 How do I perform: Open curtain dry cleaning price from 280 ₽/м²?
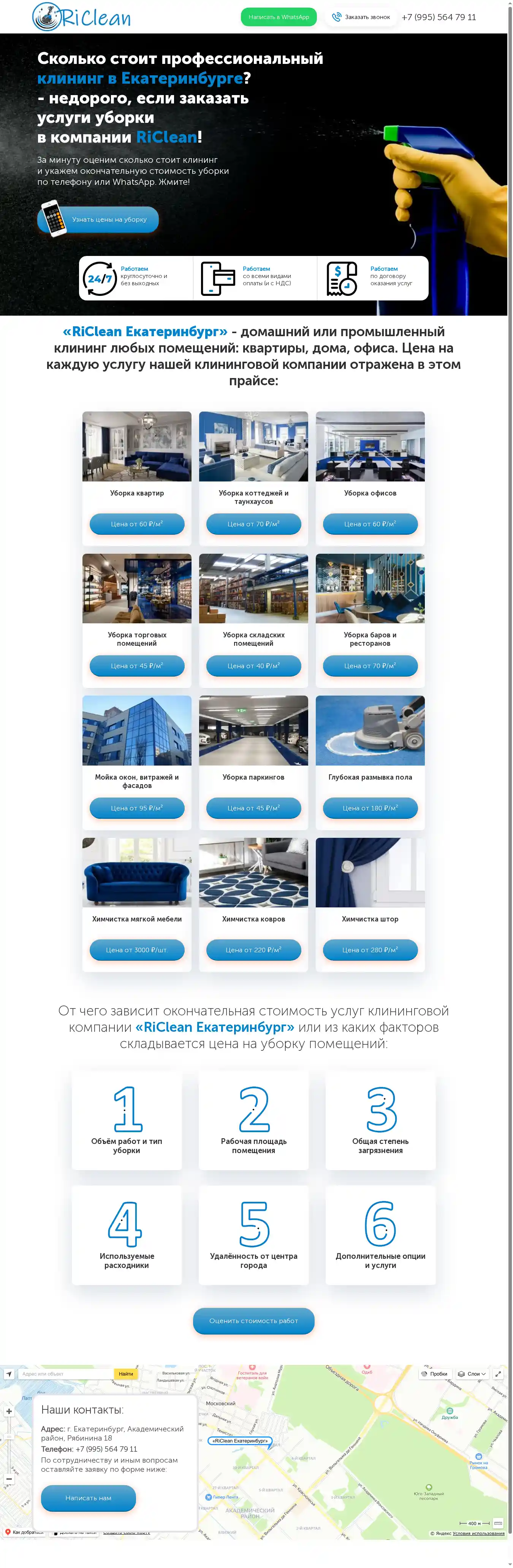[x=370, y=950]
